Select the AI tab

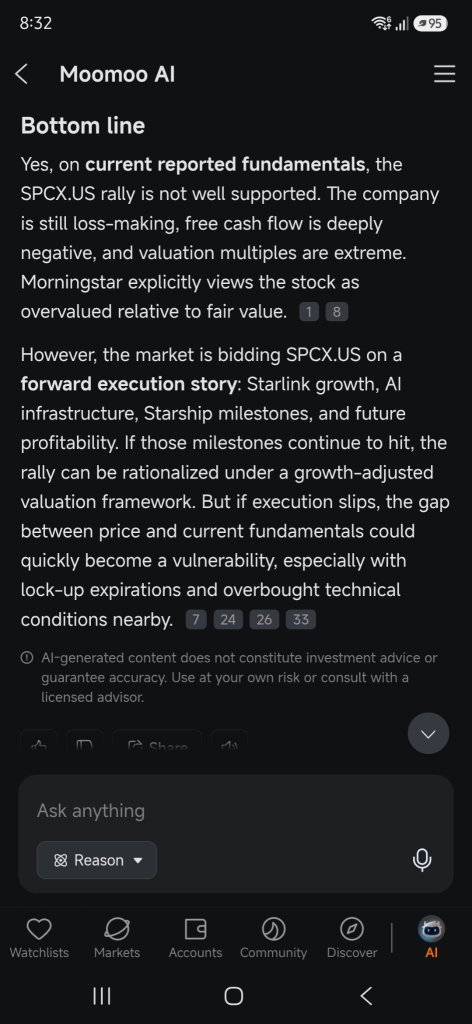(x=432, y=938)
